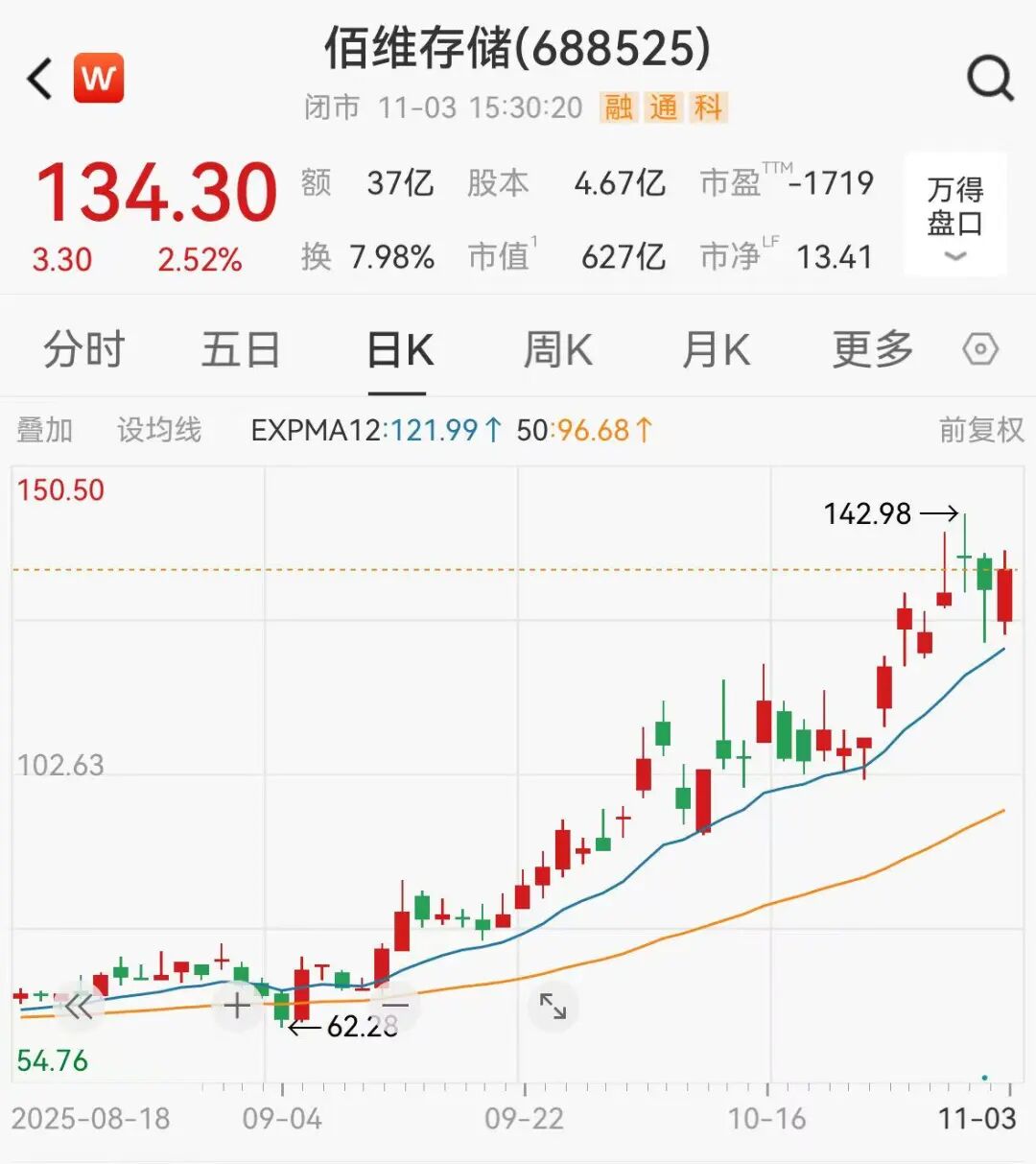Viewport: 1036px width, 1164px height.
Task: Toggle the 叠加 overlay option
Action: (x=42, y=429)
